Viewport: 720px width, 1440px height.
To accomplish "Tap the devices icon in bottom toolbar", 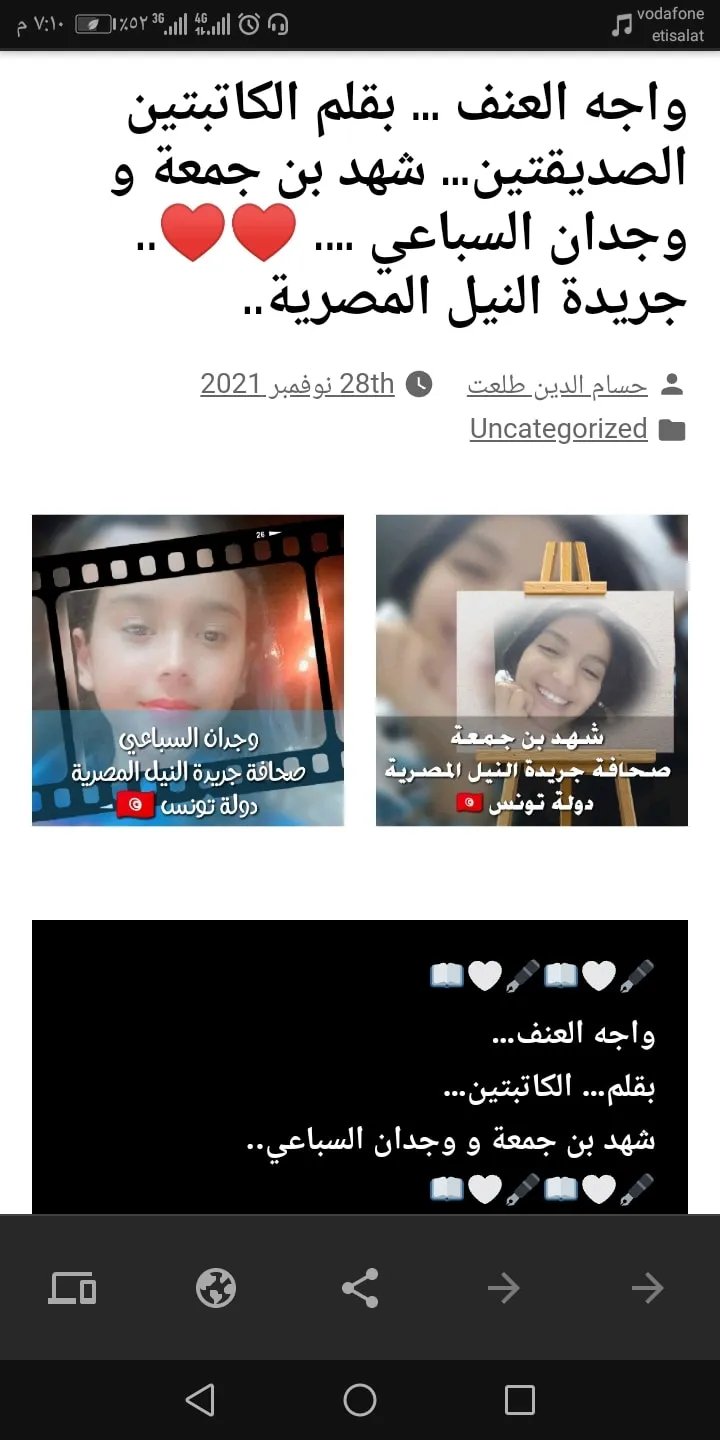I will (x=72, y=1288).
